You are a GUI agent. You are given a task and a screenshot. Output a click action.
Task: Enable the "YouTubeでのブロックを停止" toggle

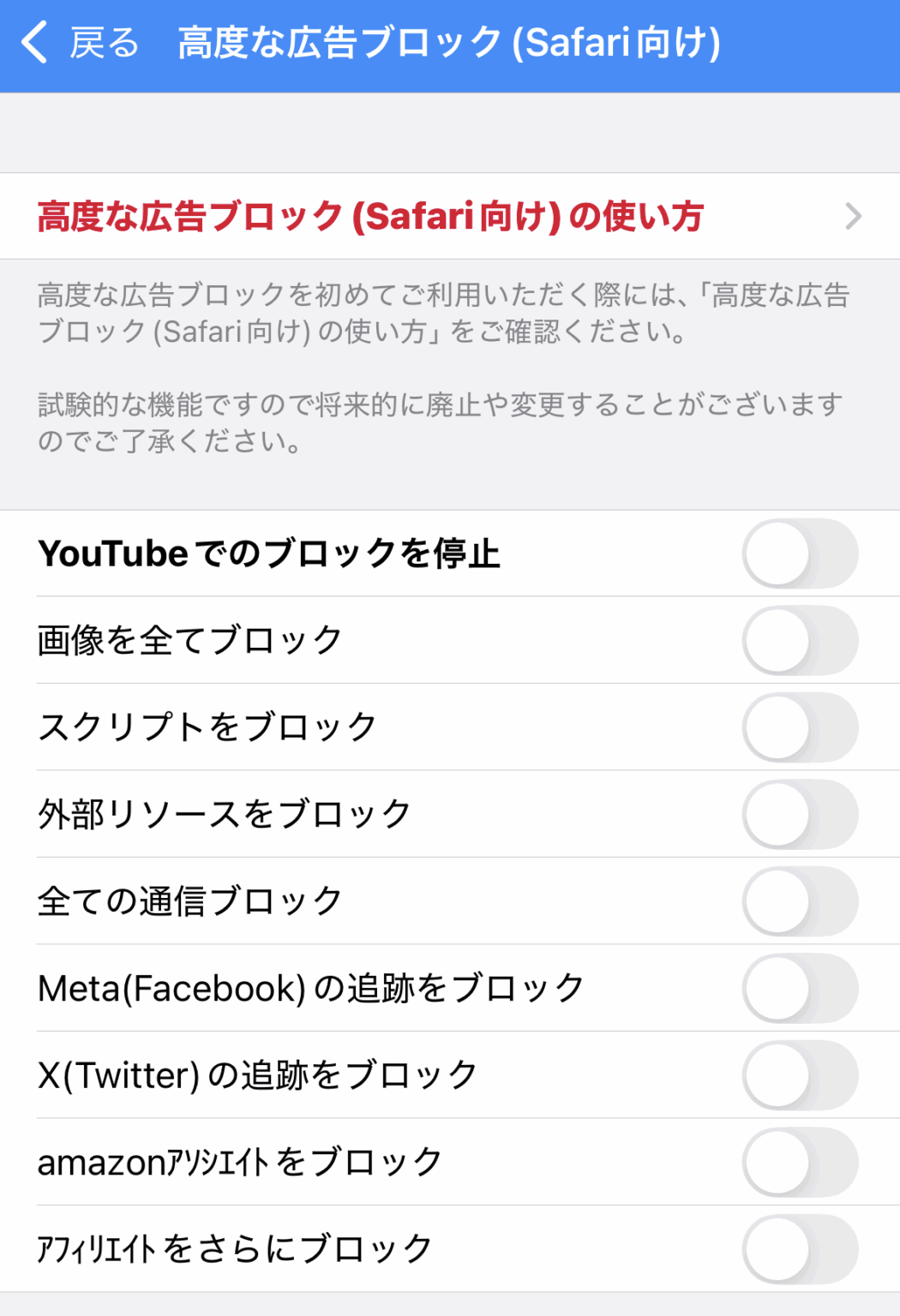[799, 554]
